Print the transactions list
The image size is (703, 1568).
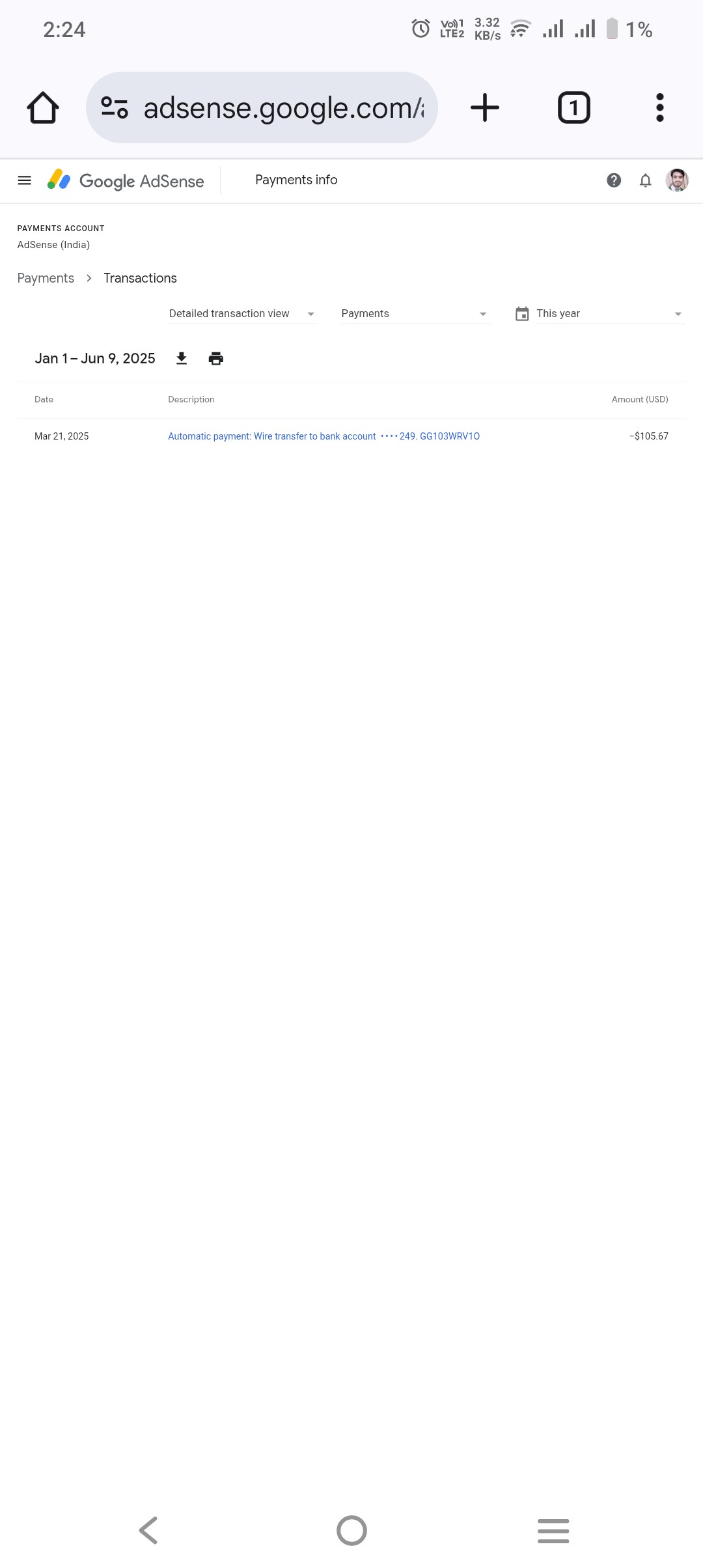(216, 358)
